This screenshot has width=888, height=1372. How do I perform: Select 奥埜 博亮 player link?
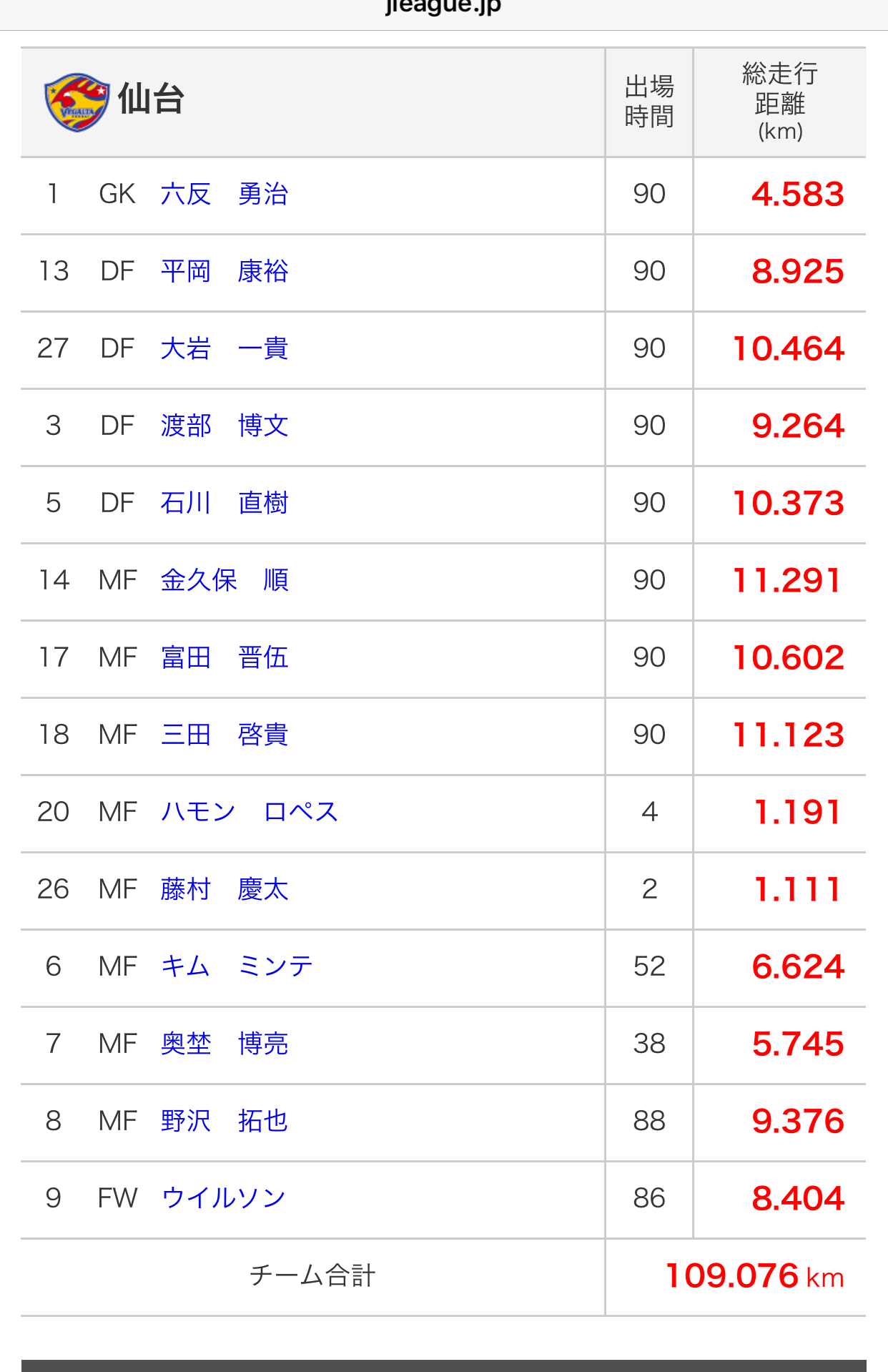click(x=224, y=1044)
